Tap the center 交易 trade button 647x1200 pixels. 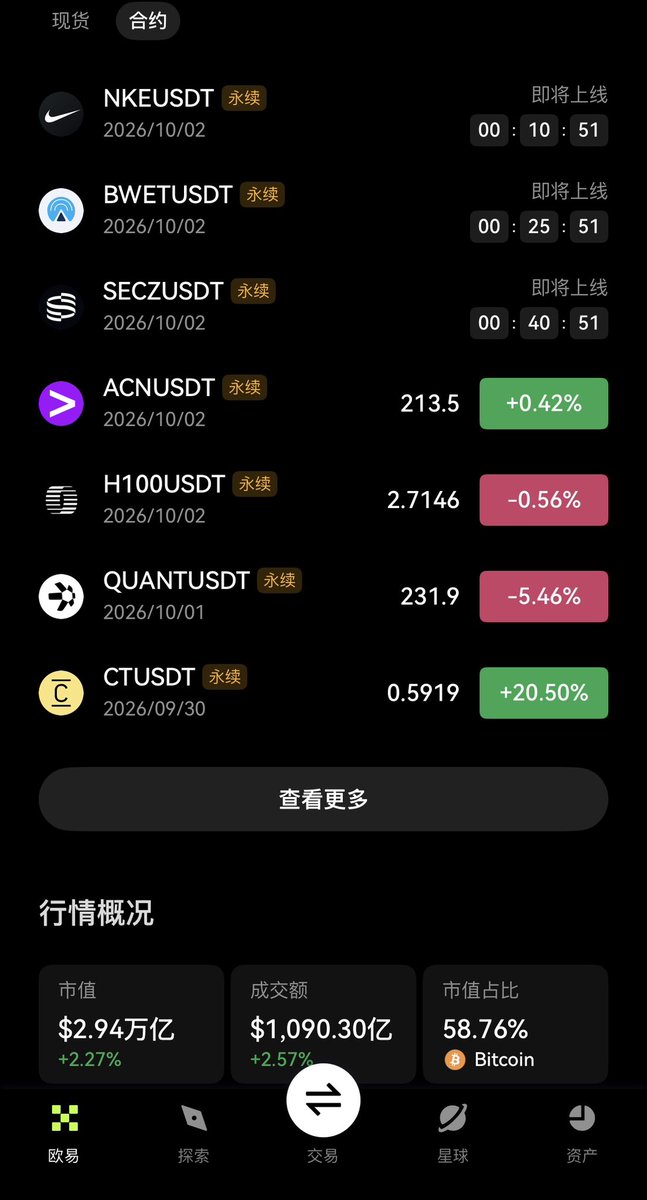tap(323, 1101)
